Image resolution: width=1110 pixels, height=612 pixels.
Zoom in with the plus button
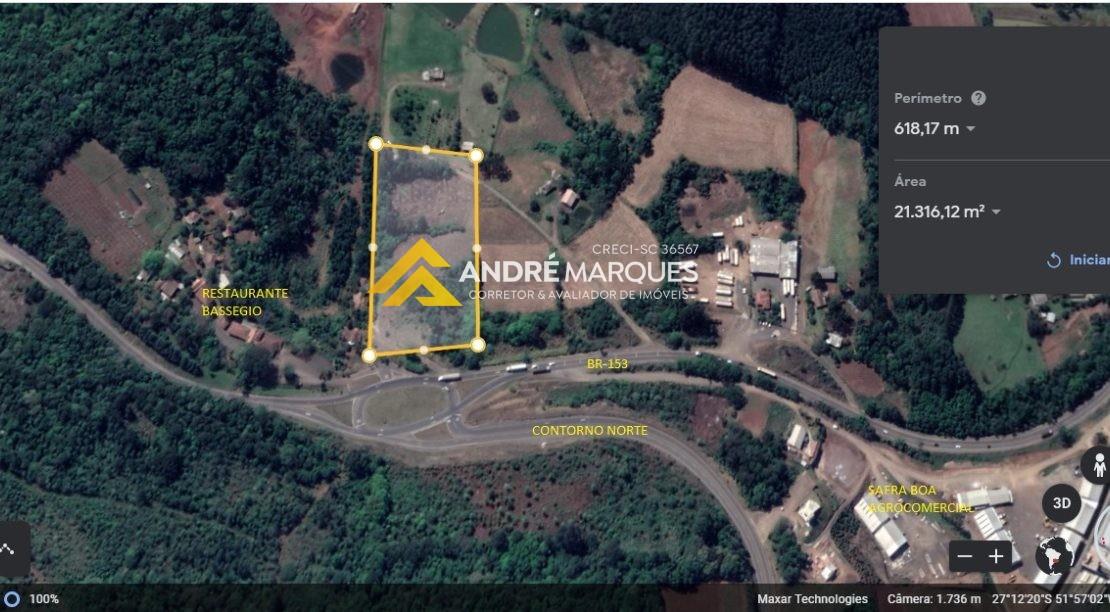pyautogui.click(x=997, y=556)
